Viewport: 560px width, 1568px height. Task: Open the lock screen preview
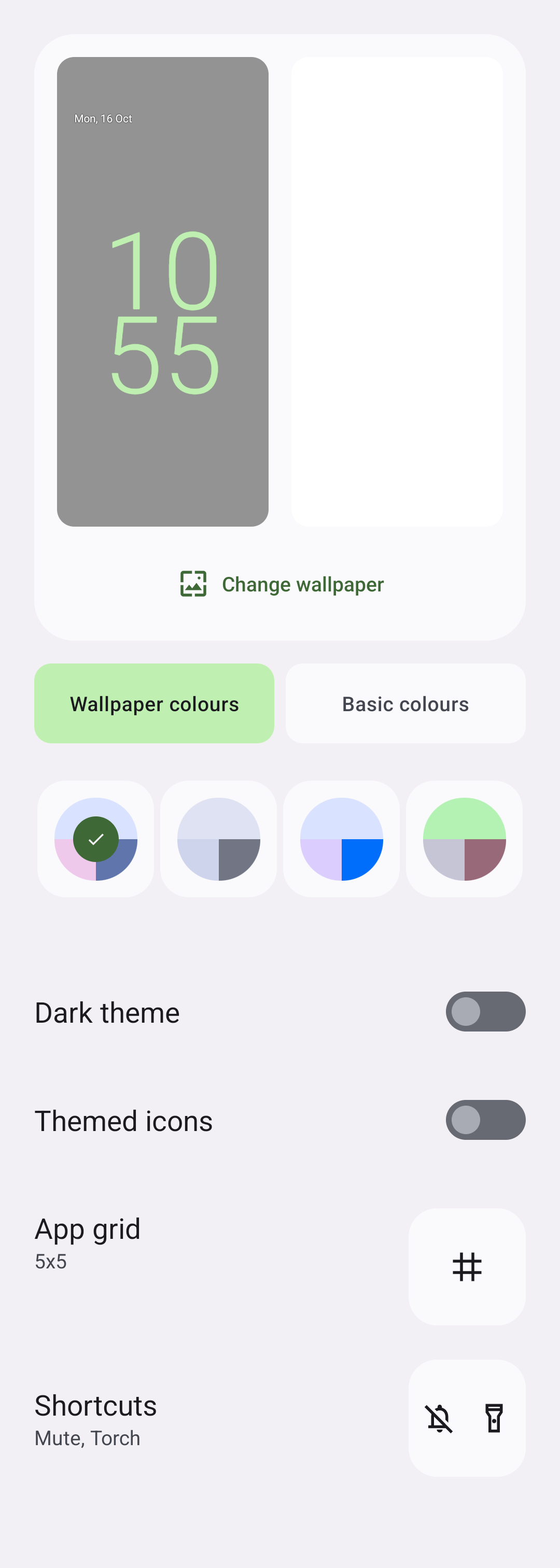pyautogui.click(x=162, y=291)
